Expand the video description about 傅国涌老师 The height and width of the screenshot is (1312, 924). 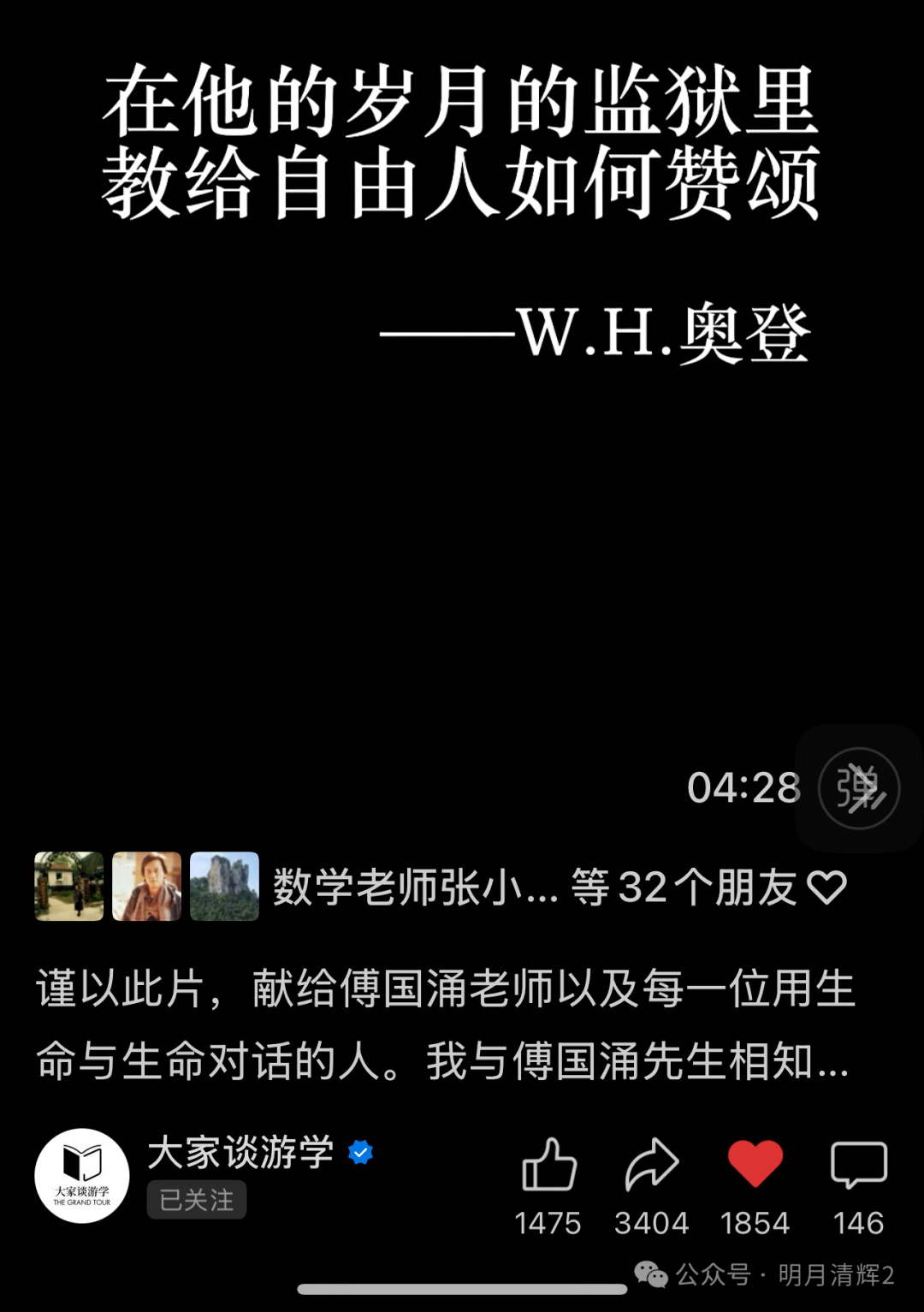coord(445,1024)
